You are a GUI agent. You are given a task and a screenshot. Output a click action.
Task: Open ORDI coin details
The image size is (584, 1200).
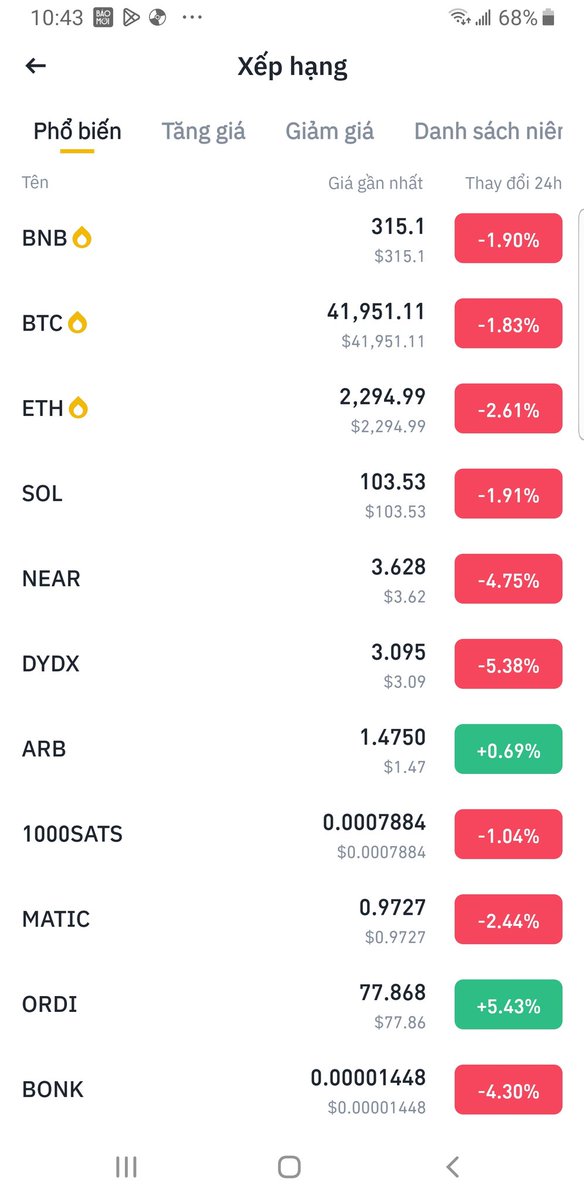(292, 1004)
